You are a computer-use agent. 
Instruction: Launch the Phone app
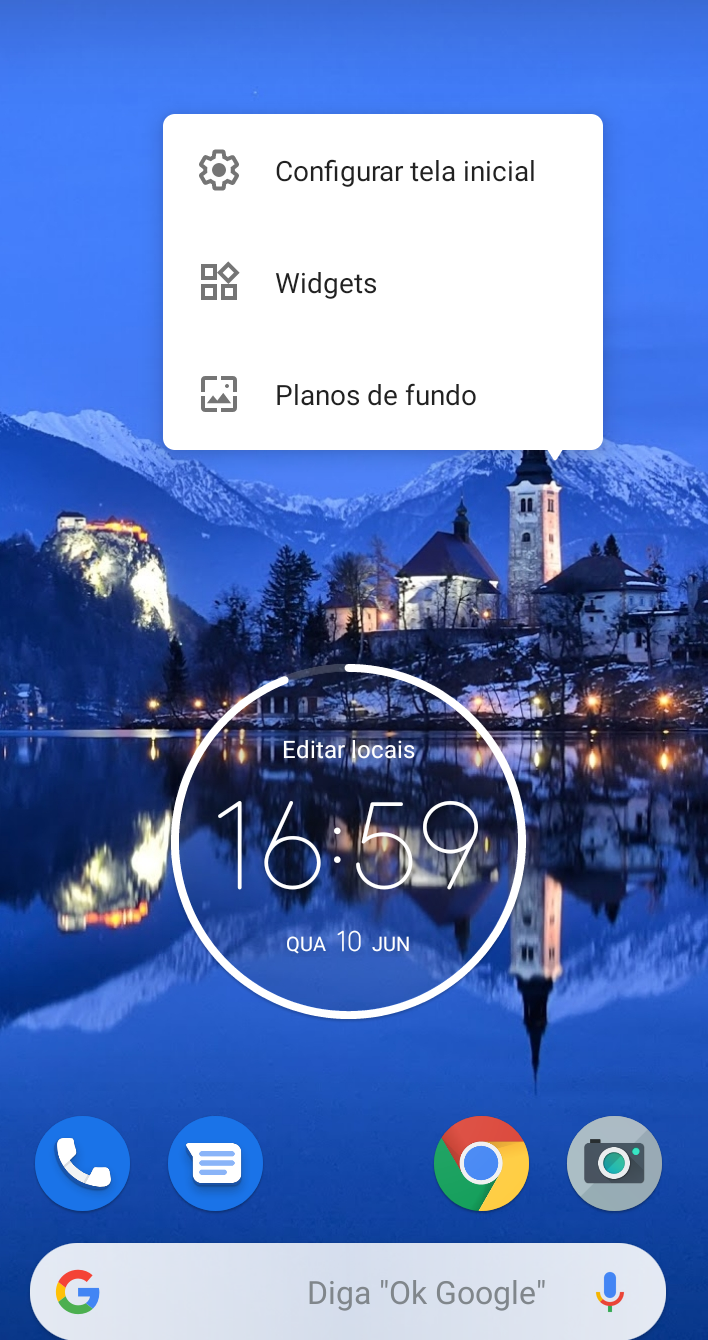83,1164
